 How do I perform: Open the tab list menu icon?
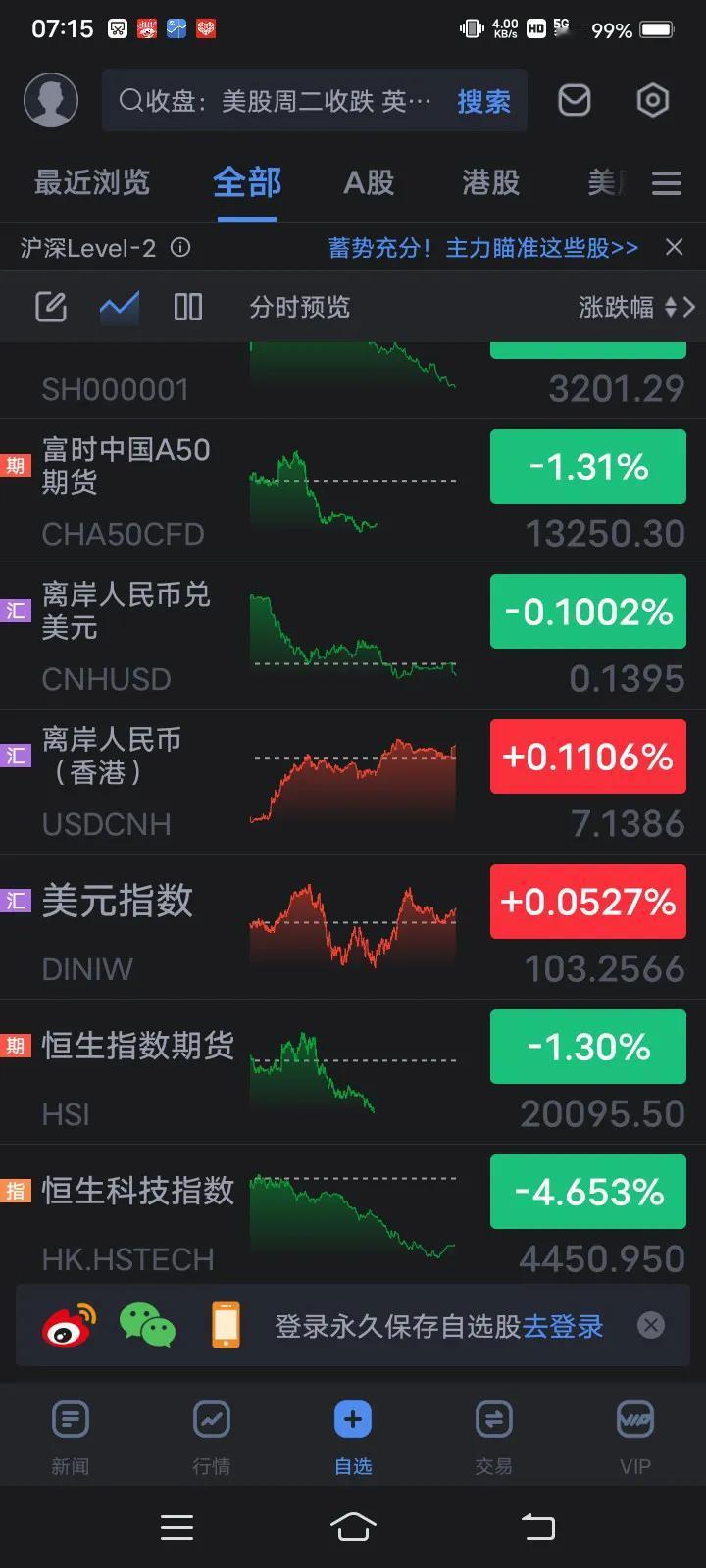667,183
